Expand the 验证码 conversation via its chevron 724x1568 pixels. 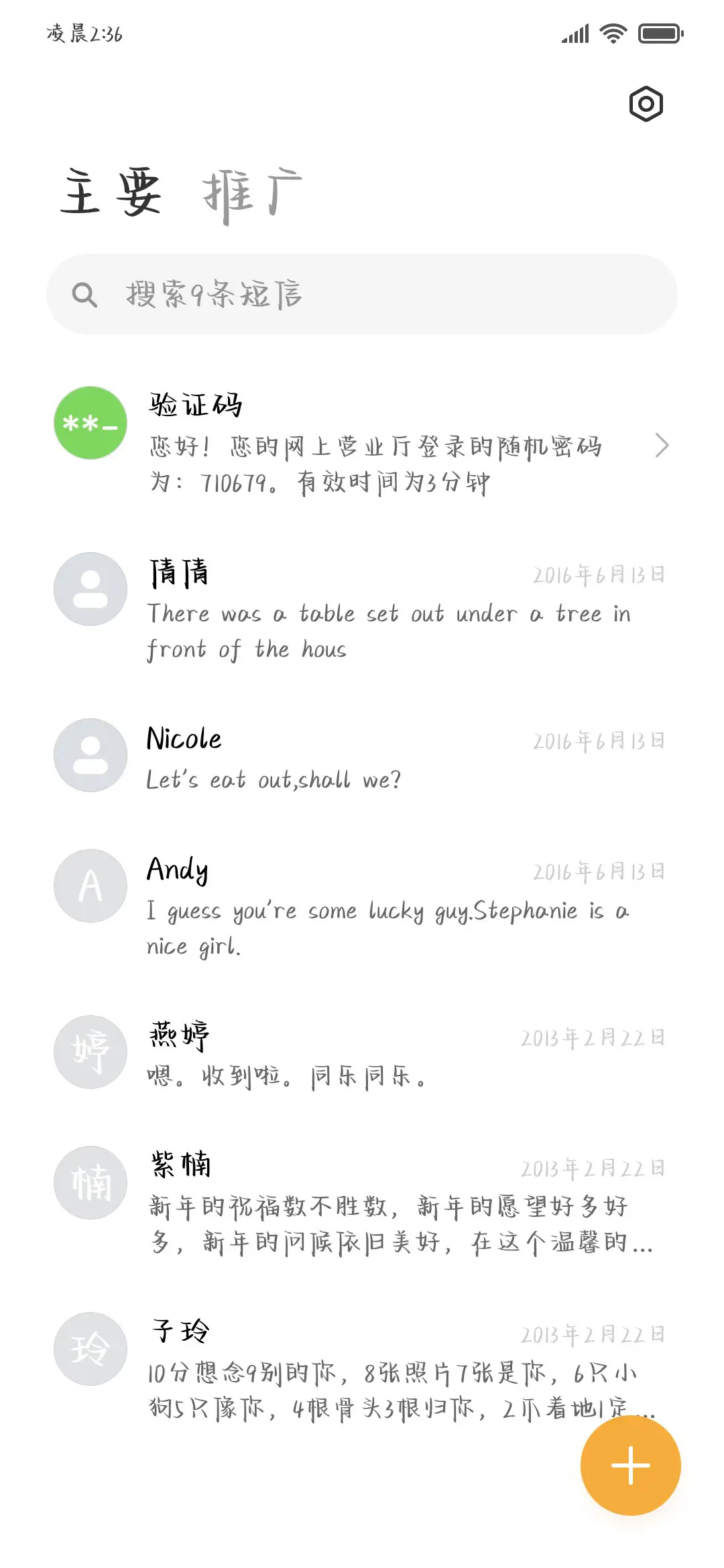click(x=663, y=445)
